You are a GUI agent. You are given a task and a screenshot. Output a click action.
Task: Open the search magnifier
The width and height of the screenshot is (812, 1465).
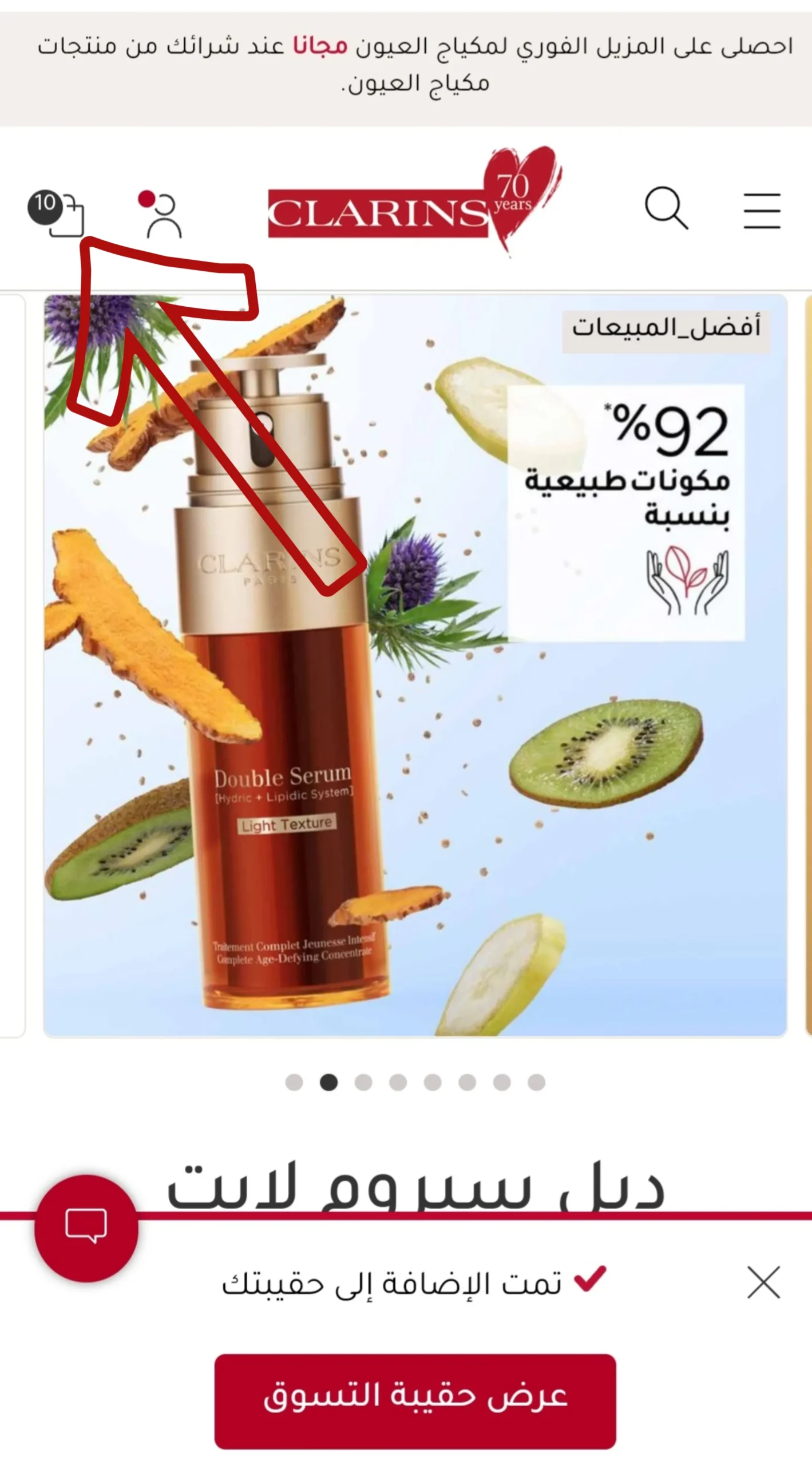point(666,208)
